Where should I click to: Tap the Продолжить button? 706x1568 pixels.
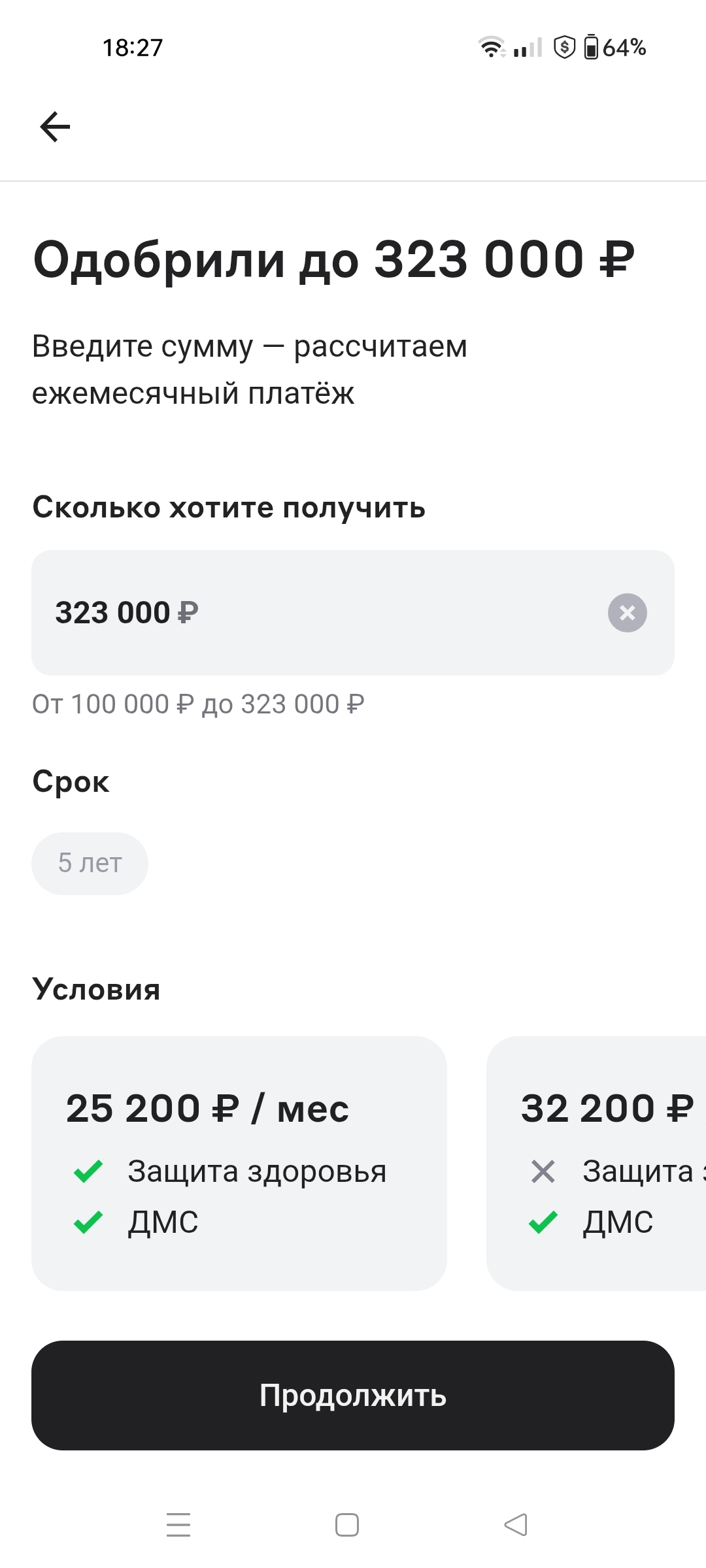pyautogui.click(x=353, y=1395)
